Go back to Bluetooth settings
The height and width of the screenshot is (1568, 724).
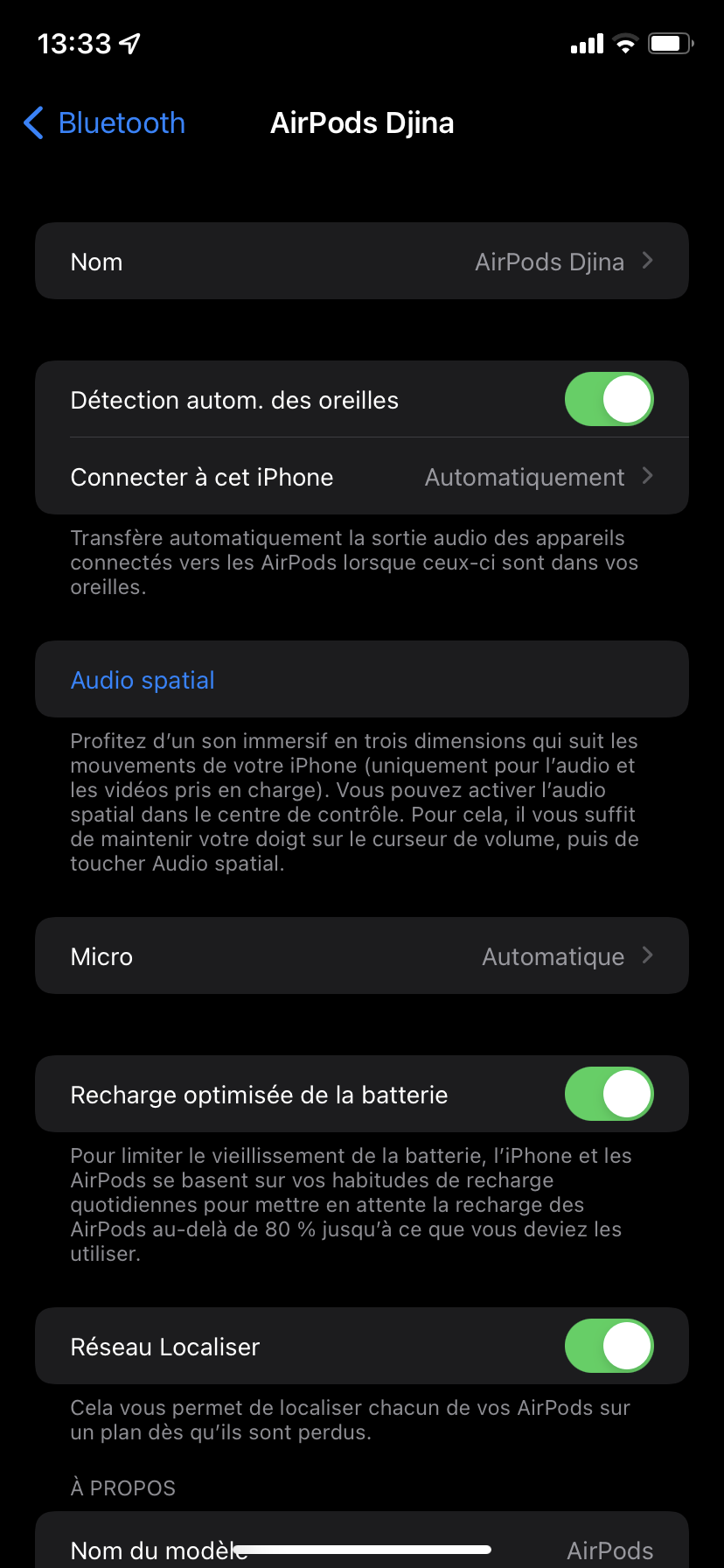coord(105,123)
